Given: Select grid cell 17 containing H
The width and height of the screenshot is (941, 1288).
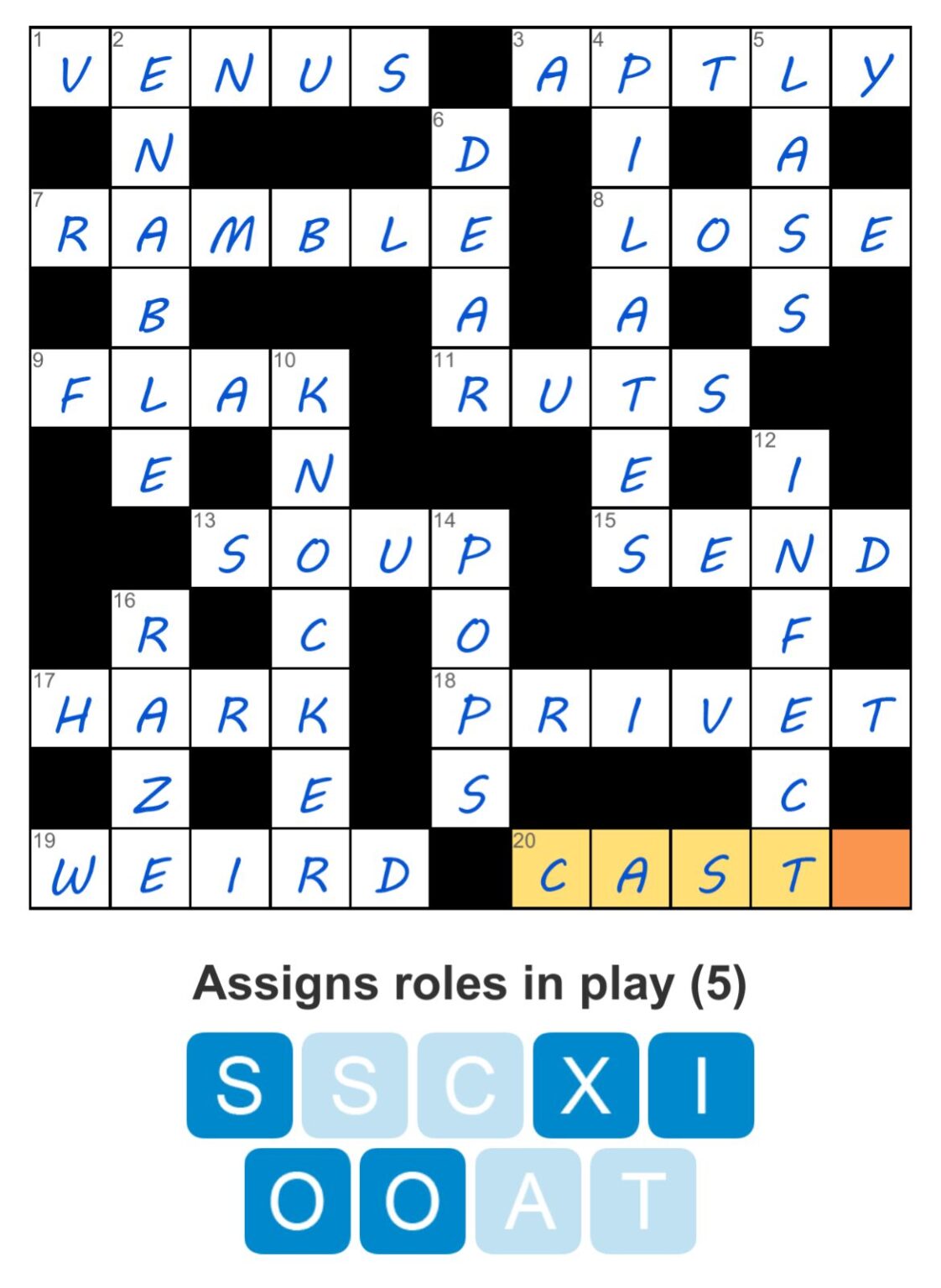Looking at the screenshot, I should (70, 709).
